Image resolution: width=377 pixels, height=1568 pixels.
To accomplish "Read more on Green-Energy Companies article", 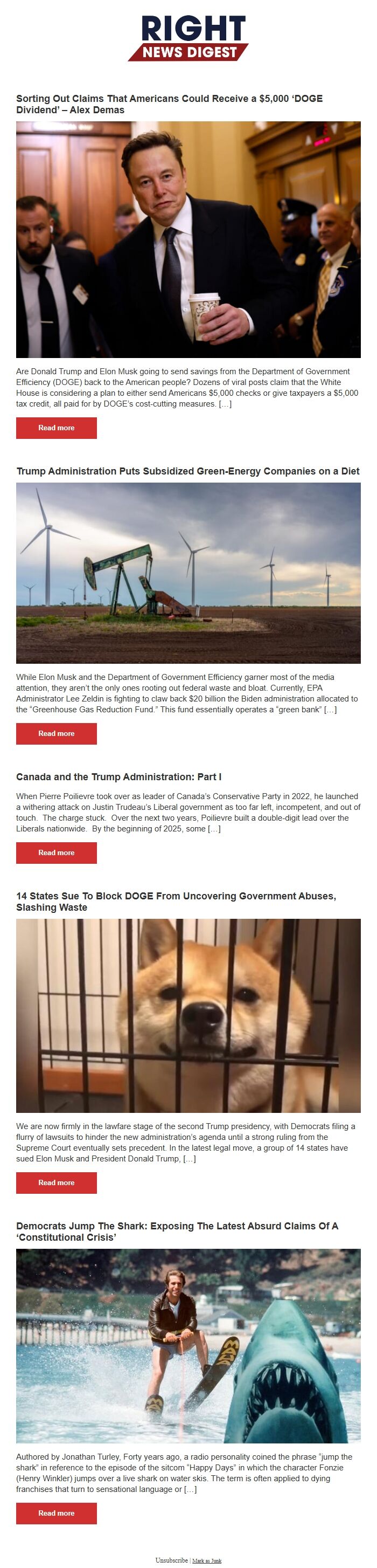I will [56, 733].
